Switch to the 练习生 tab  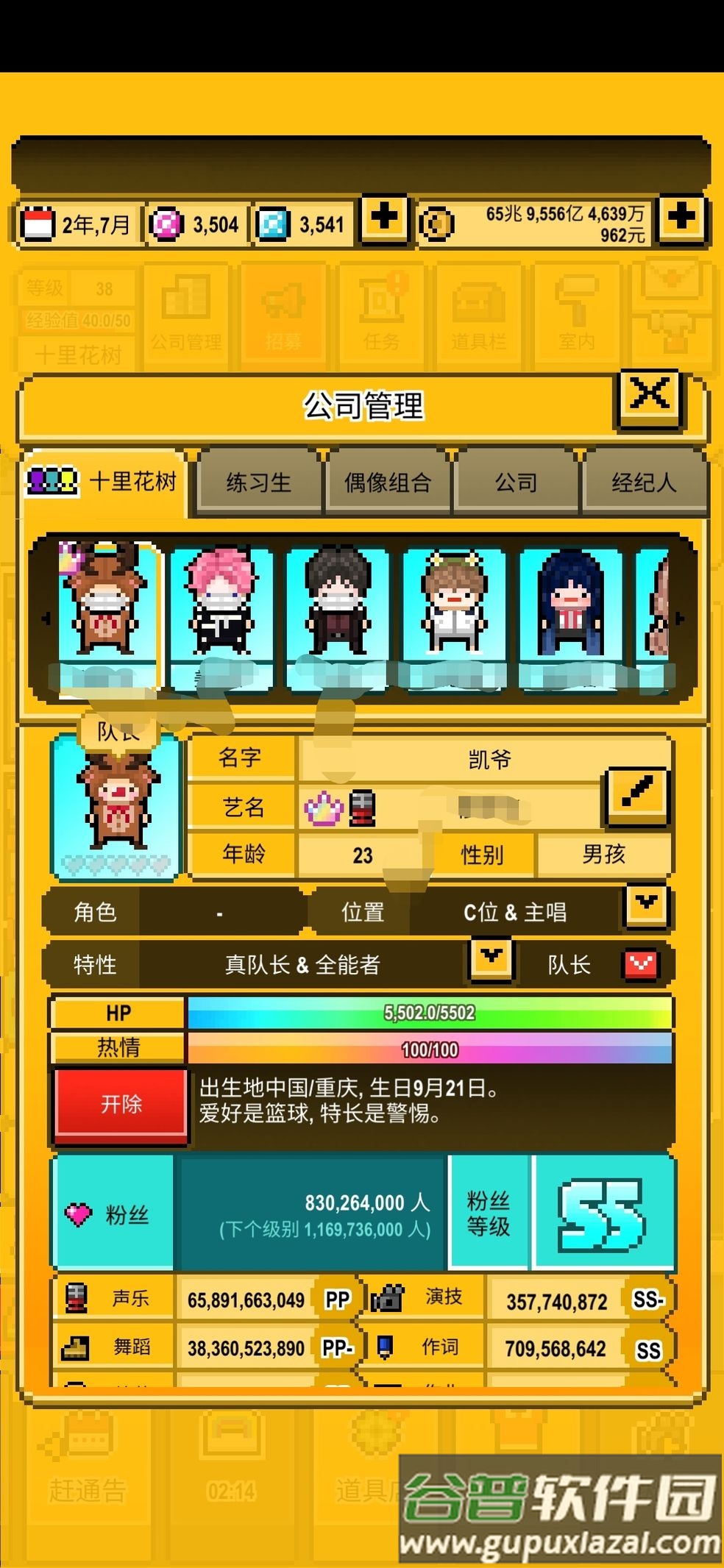(259, 483)
